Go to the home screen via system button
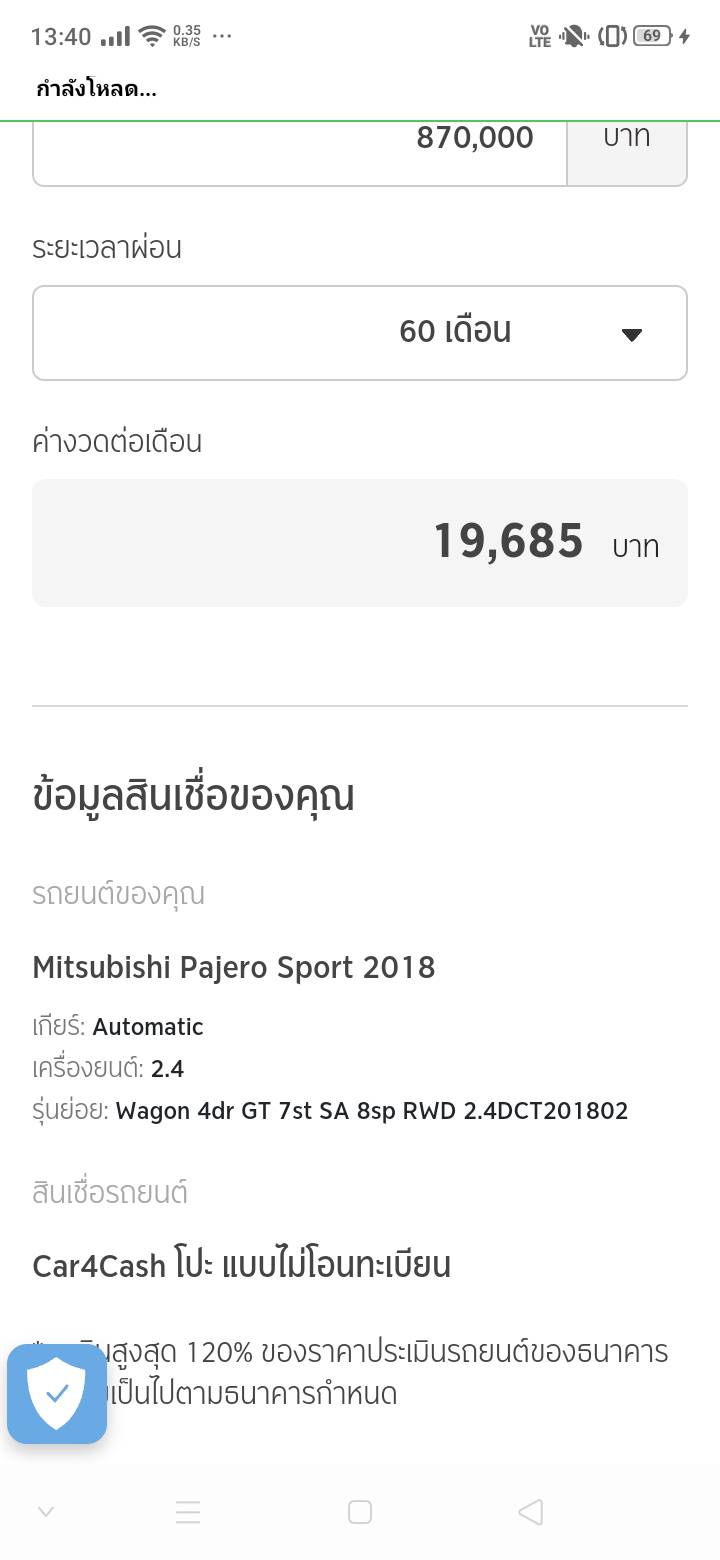The width and height of the screenshot is (720, 1560). (360, 1512)
